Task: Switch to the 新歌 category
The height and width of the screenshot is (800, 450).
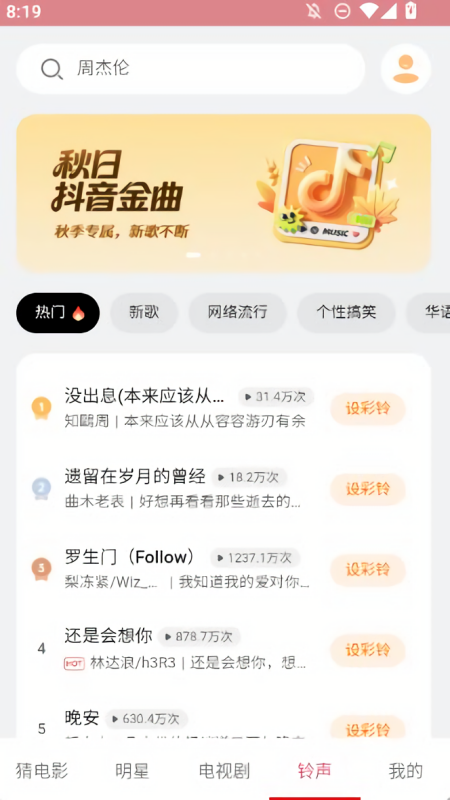Action: 144,313
